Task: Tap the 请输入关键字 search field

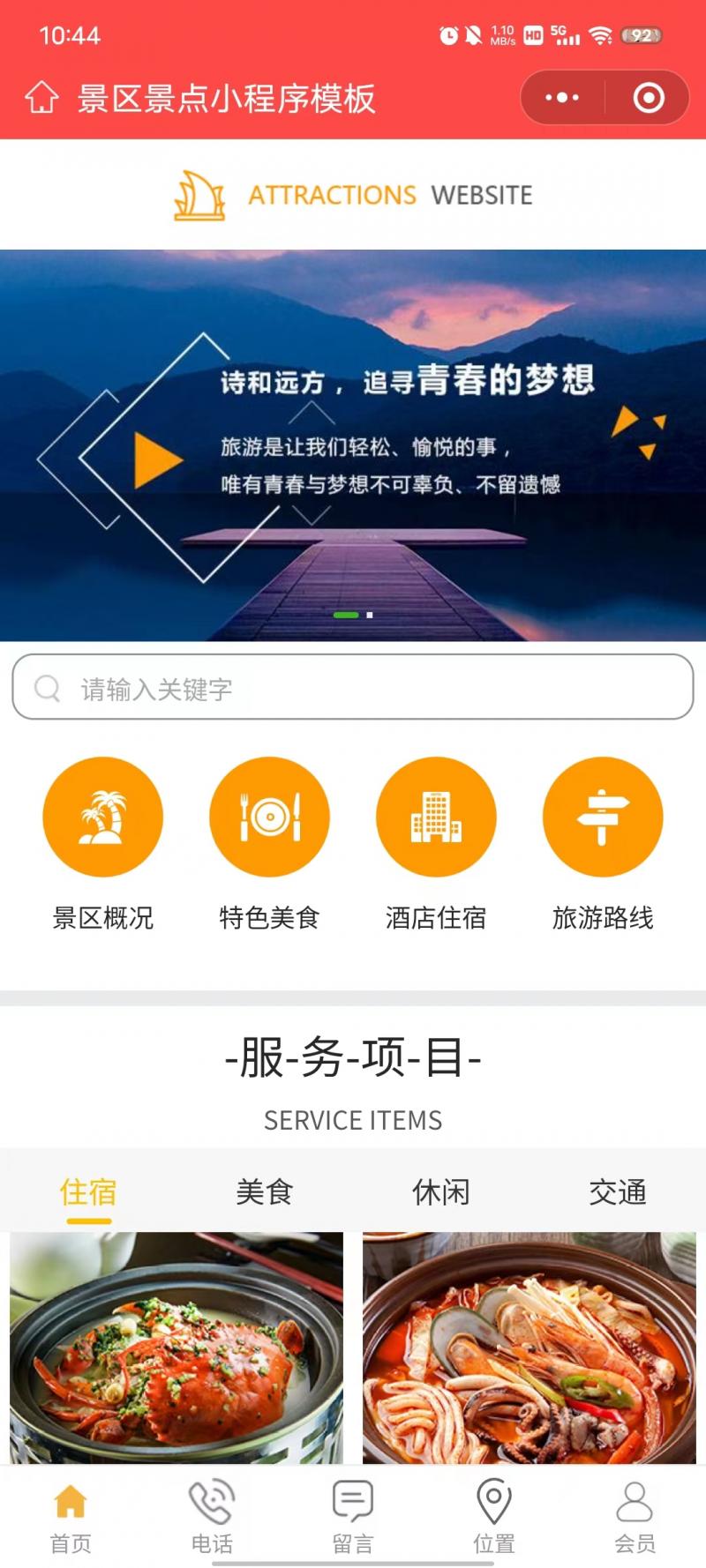Action: 353,688
